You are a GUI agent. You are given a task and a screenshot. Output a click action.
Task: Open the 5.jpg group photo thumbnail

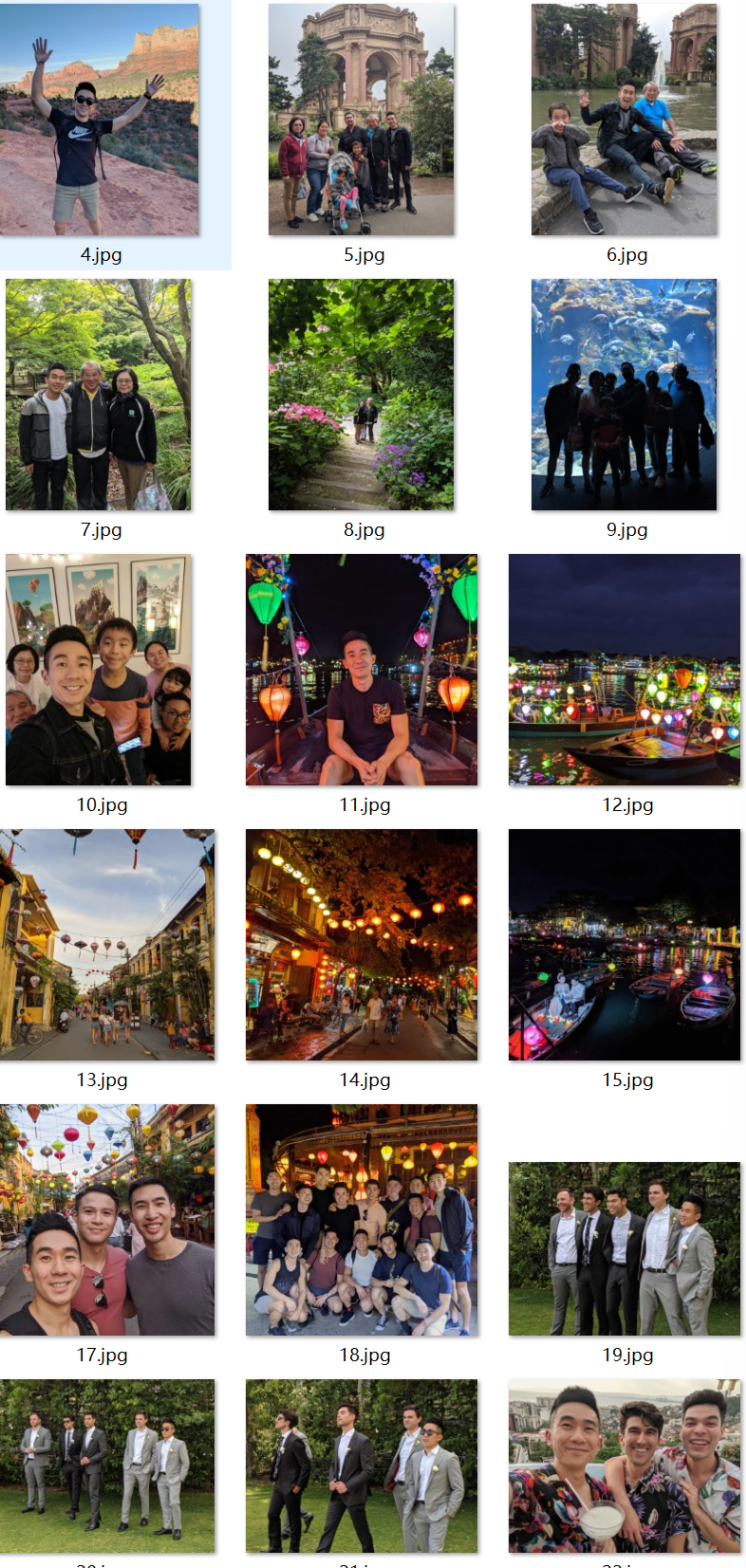362,120
